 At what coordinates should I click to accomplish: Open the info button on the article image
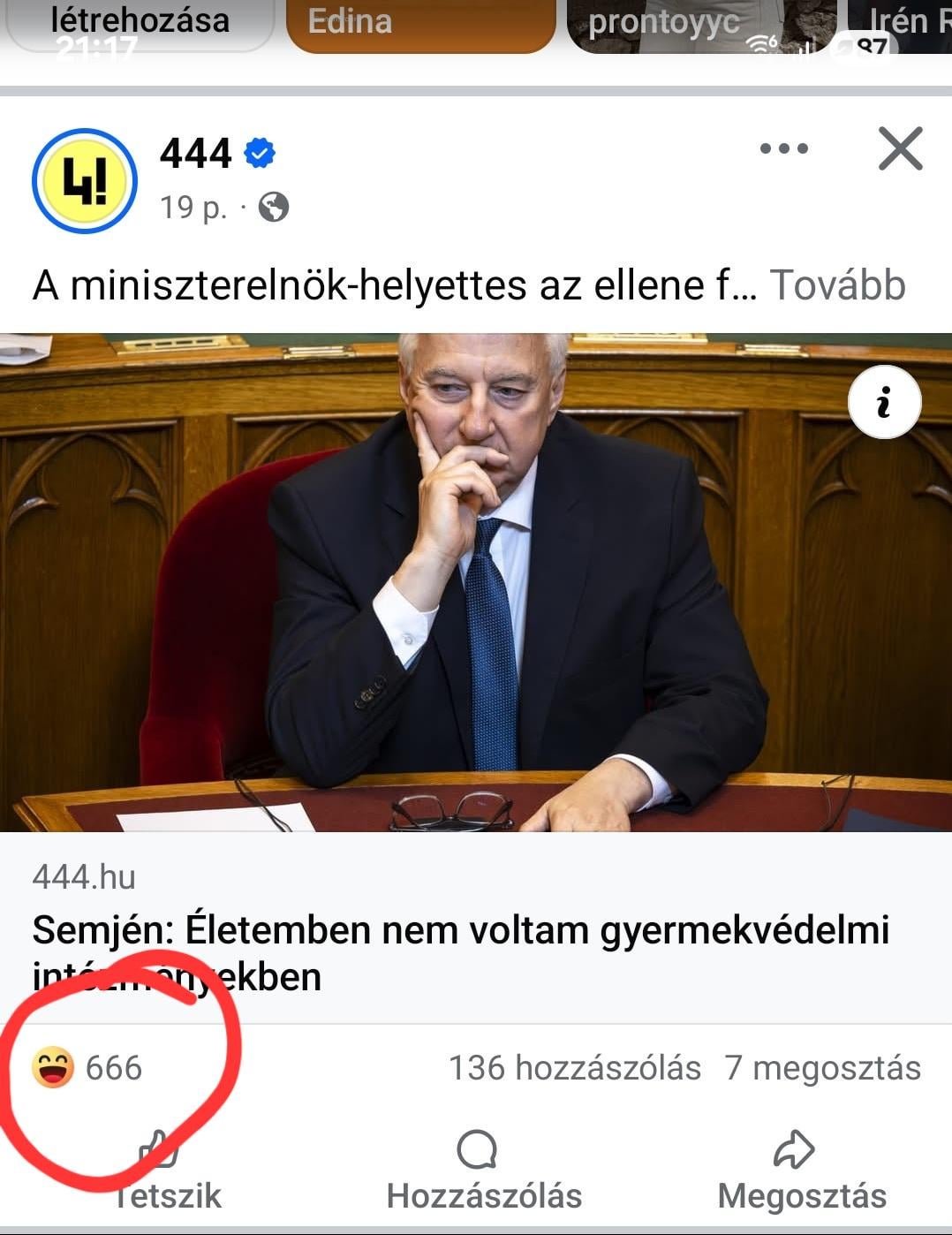coord(884,402)
